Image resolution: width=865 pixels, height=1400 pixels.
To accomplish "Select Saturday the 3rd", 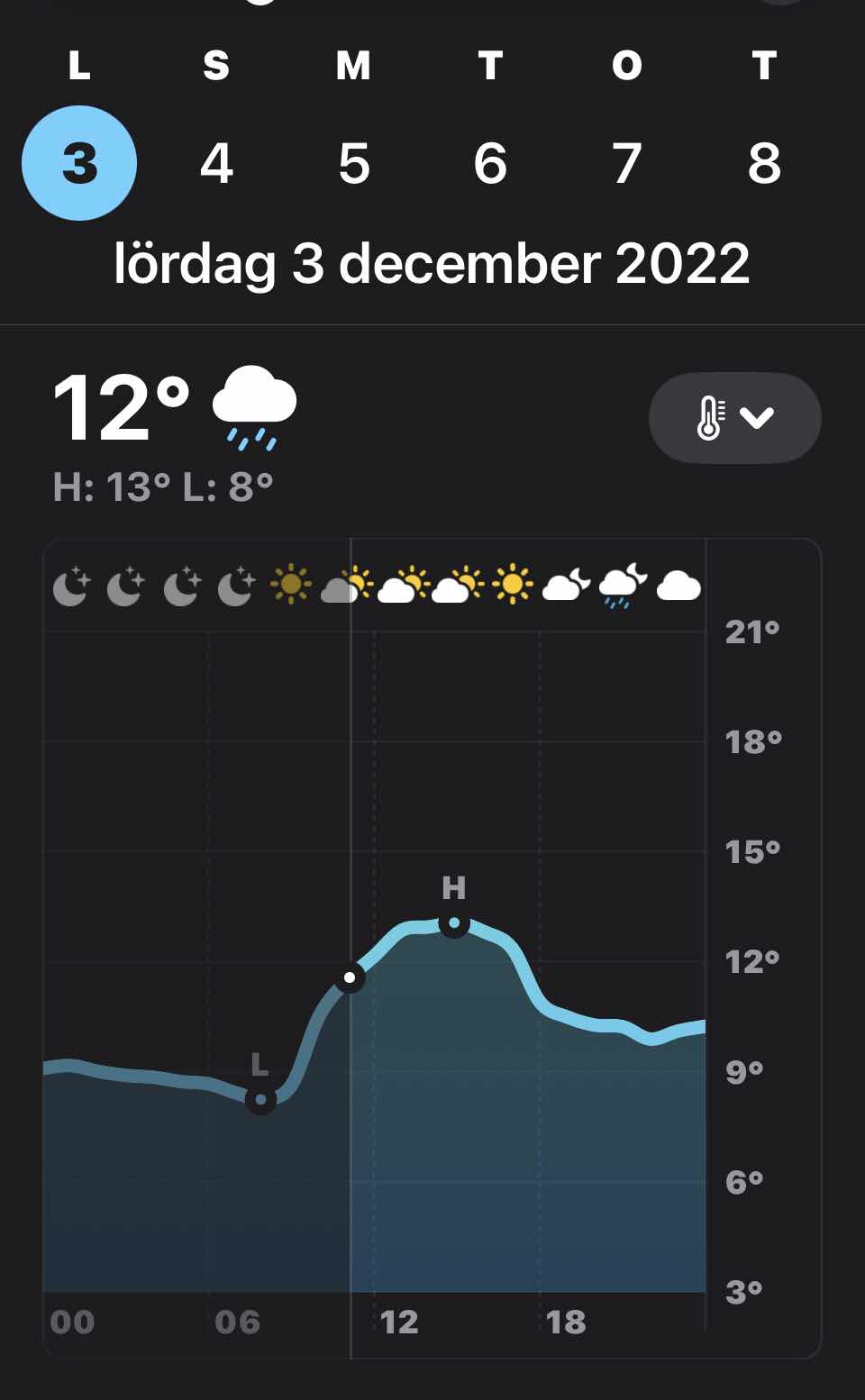I will point(79,163).
